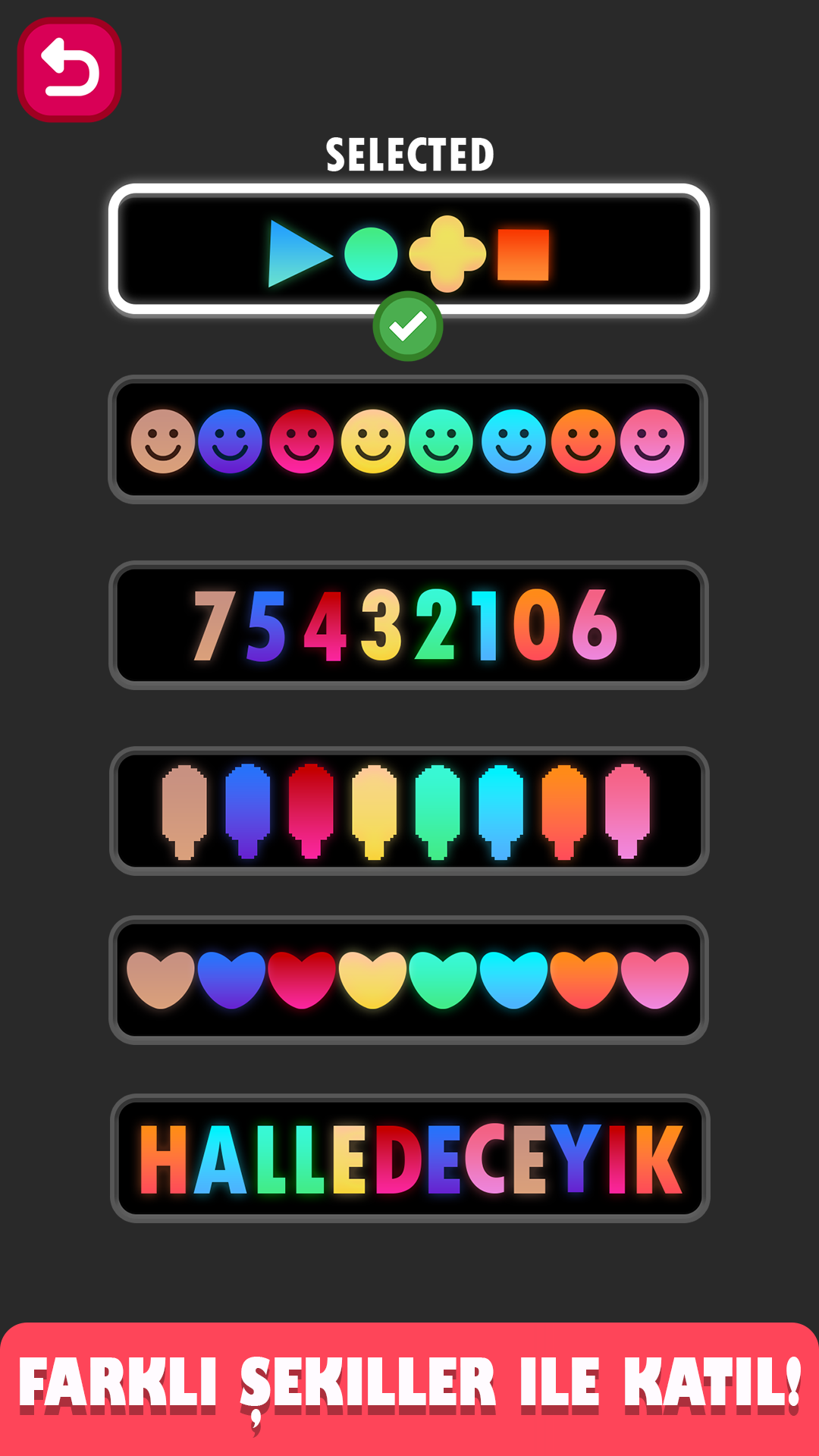Pick the colorful numbers shape set
Image resolution: width=819 pixels, height=1456 pixels.
click(409, 626)
